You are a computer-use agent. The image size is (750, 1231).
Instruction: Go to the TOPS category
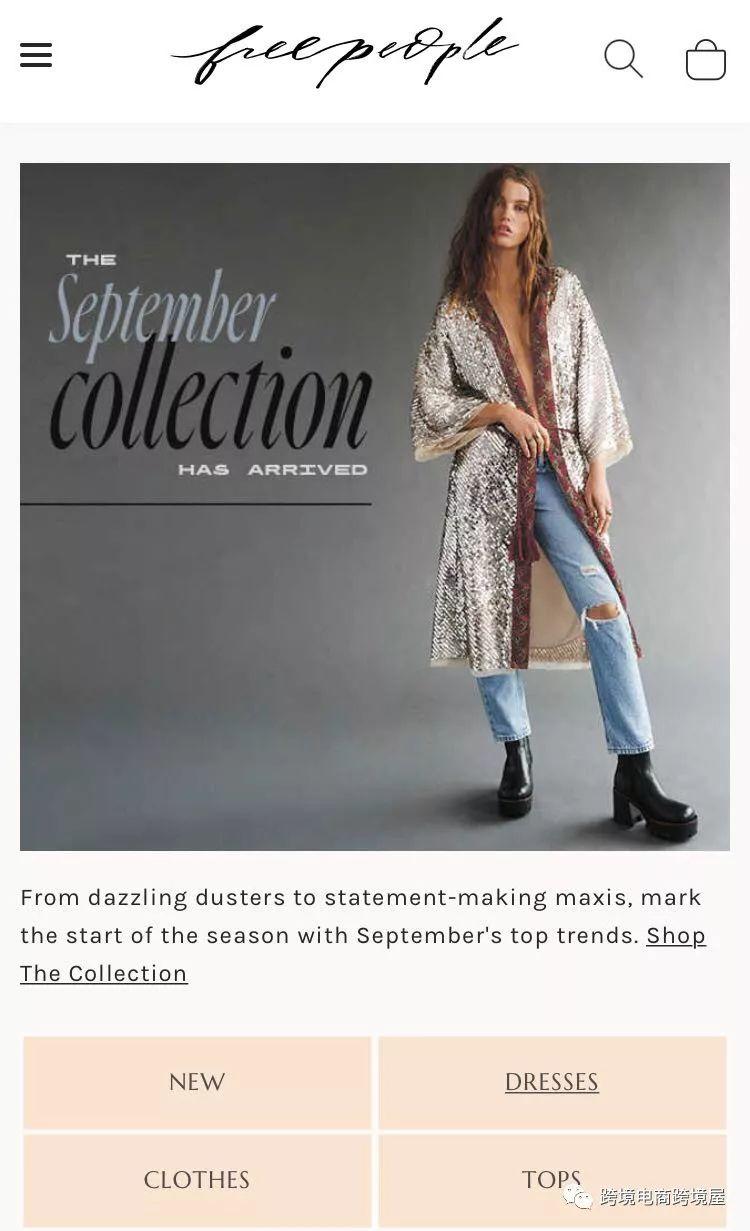pos(552,1180)
